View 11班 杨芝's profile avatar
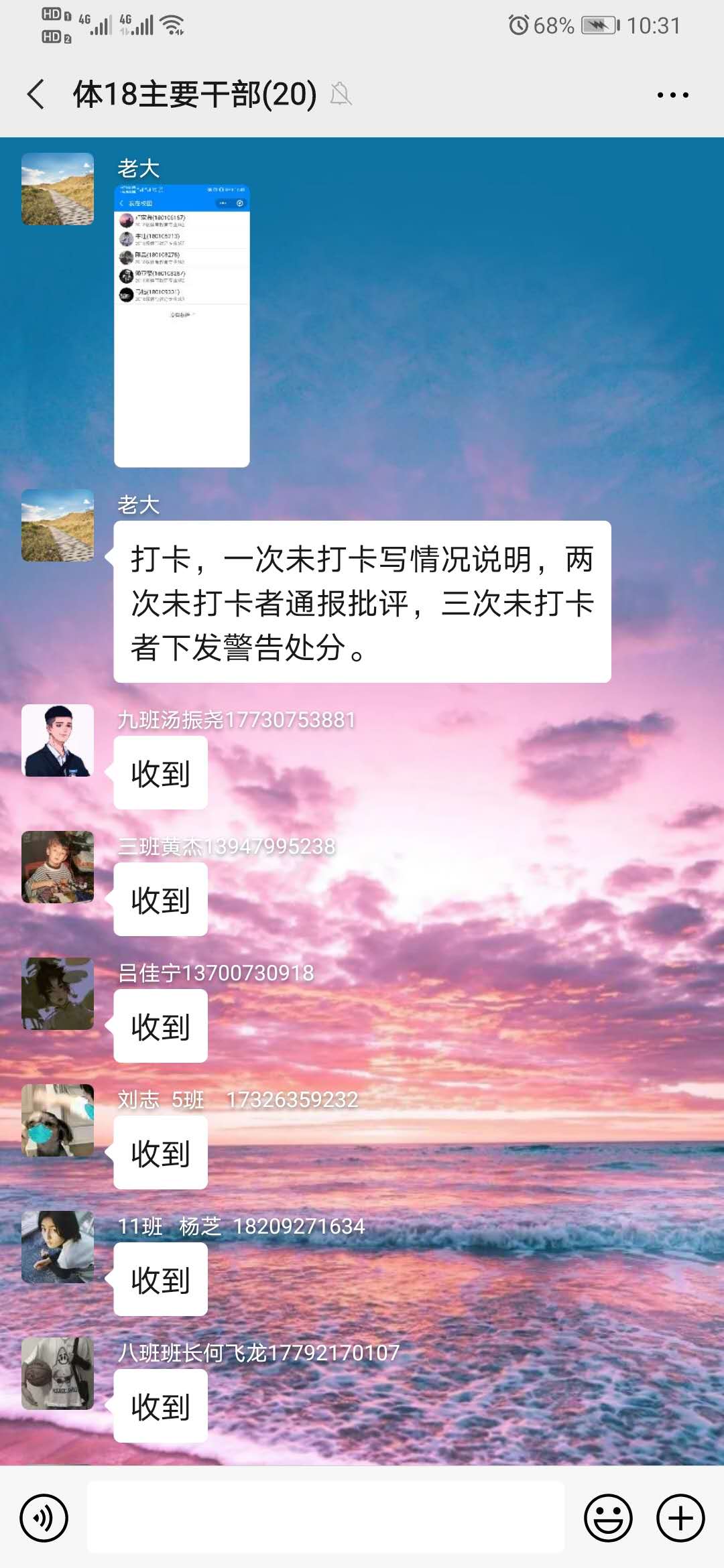This screenshot has height=1568, width=724. coord(58,1247)
